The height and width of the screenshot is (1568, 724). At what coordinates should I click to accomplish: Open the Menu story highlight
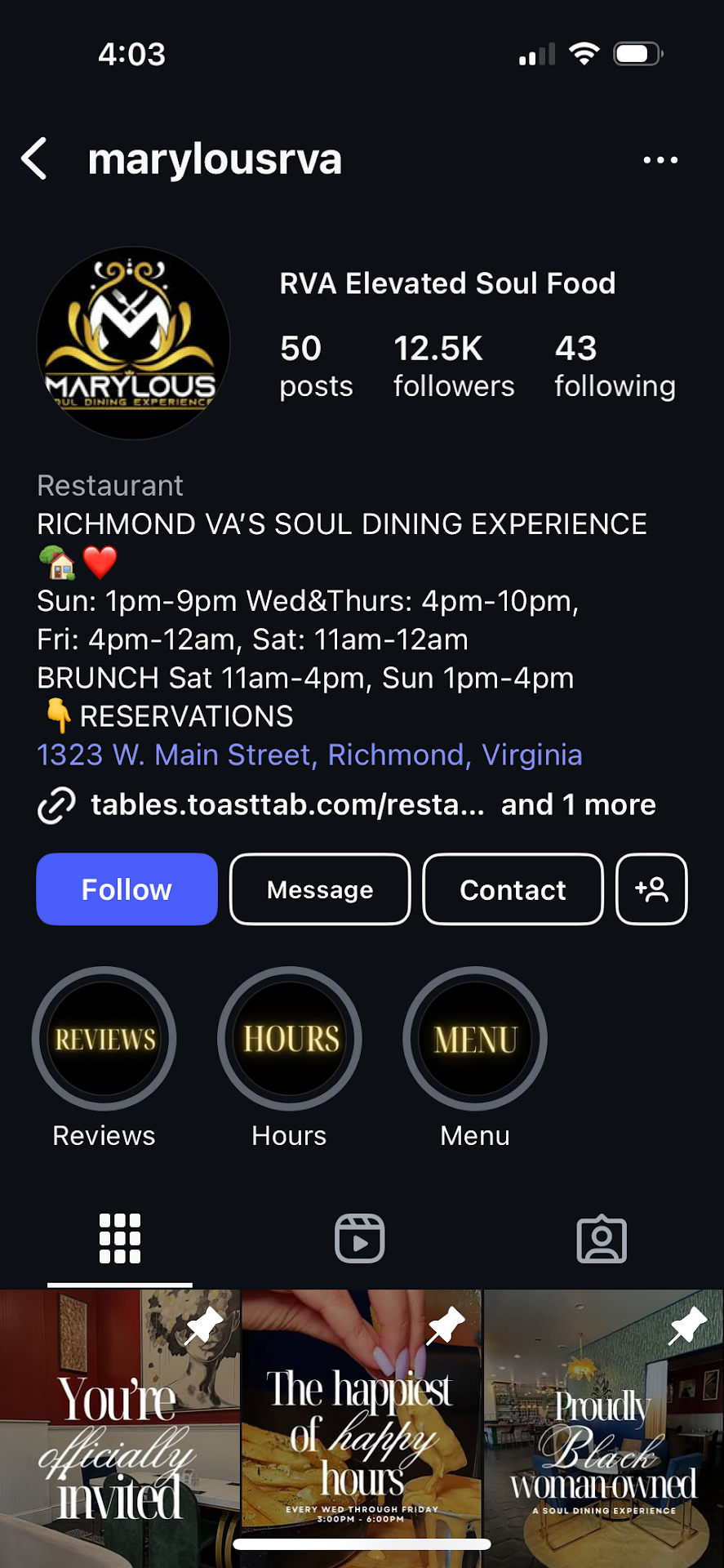475,1039
